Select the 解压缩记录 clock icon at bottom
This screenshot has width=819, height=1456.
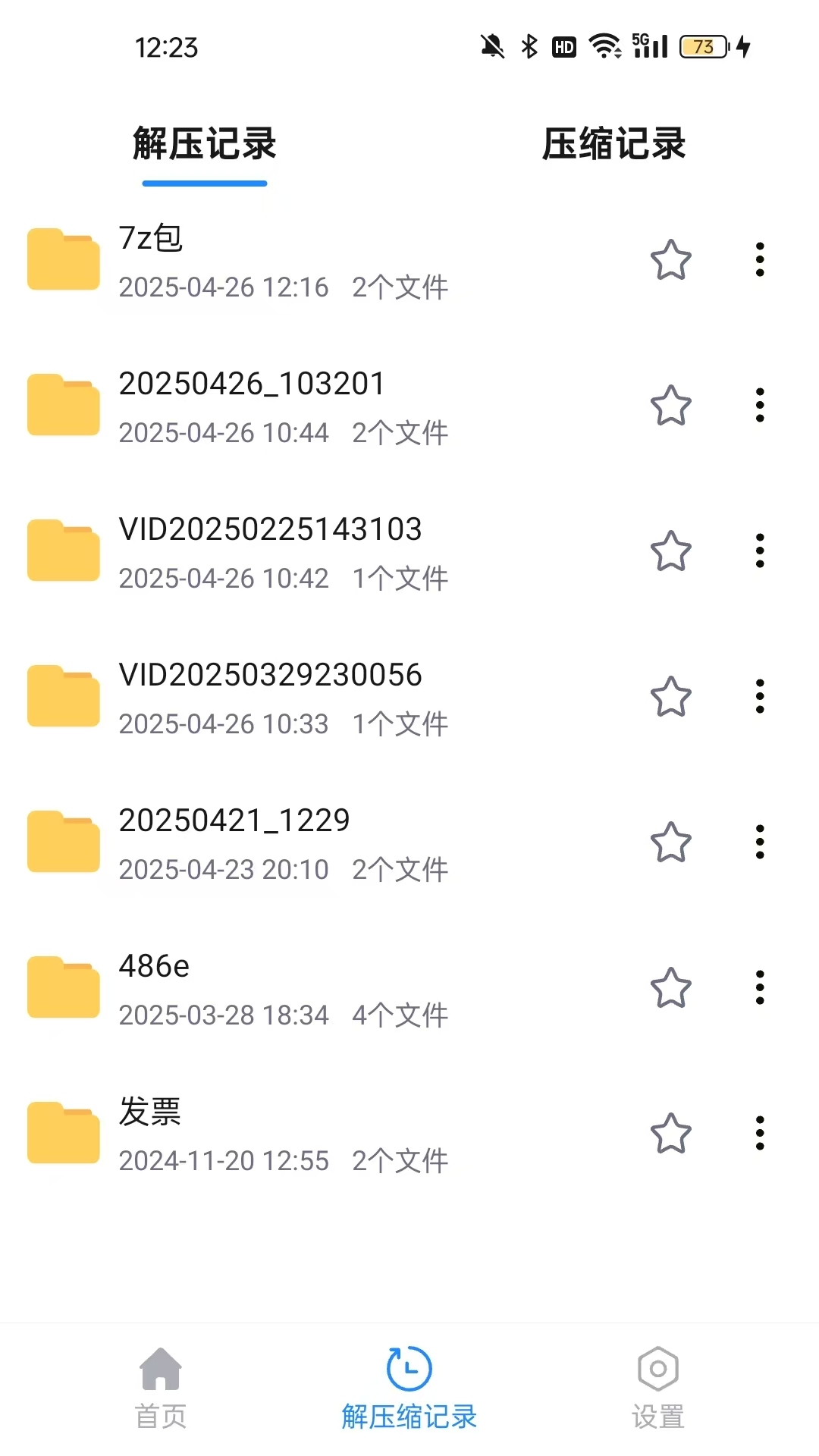(408, 1369)
